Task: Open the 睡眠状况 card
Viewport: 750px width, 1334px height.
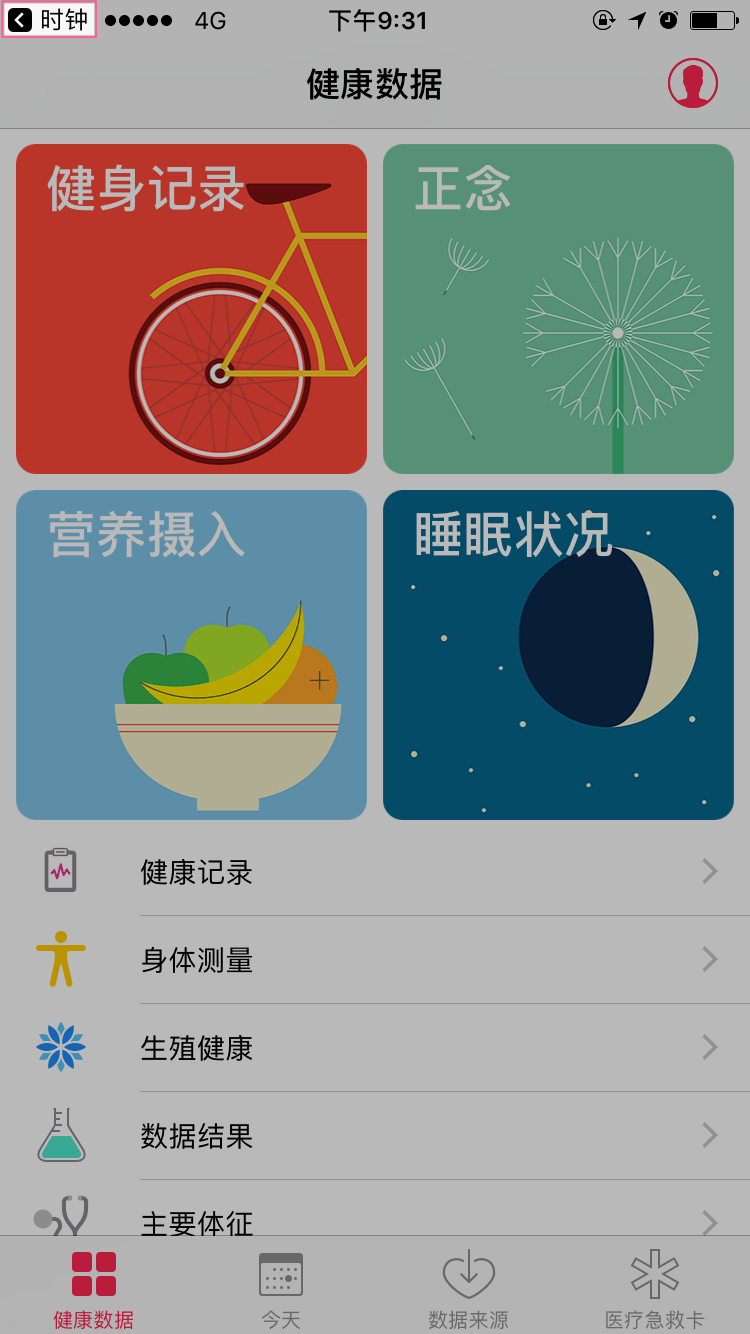Action: pos(558,654)
